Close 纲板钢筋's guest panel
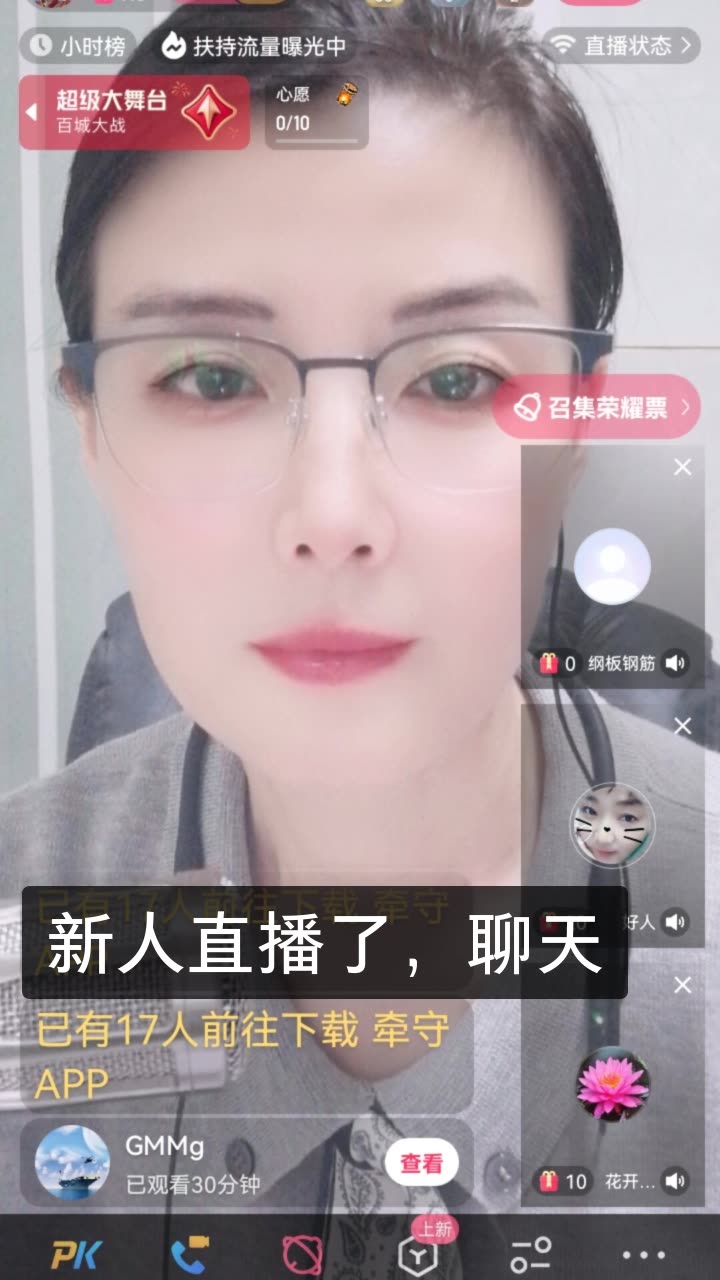The image size is (720, 1280). [683, 467]
